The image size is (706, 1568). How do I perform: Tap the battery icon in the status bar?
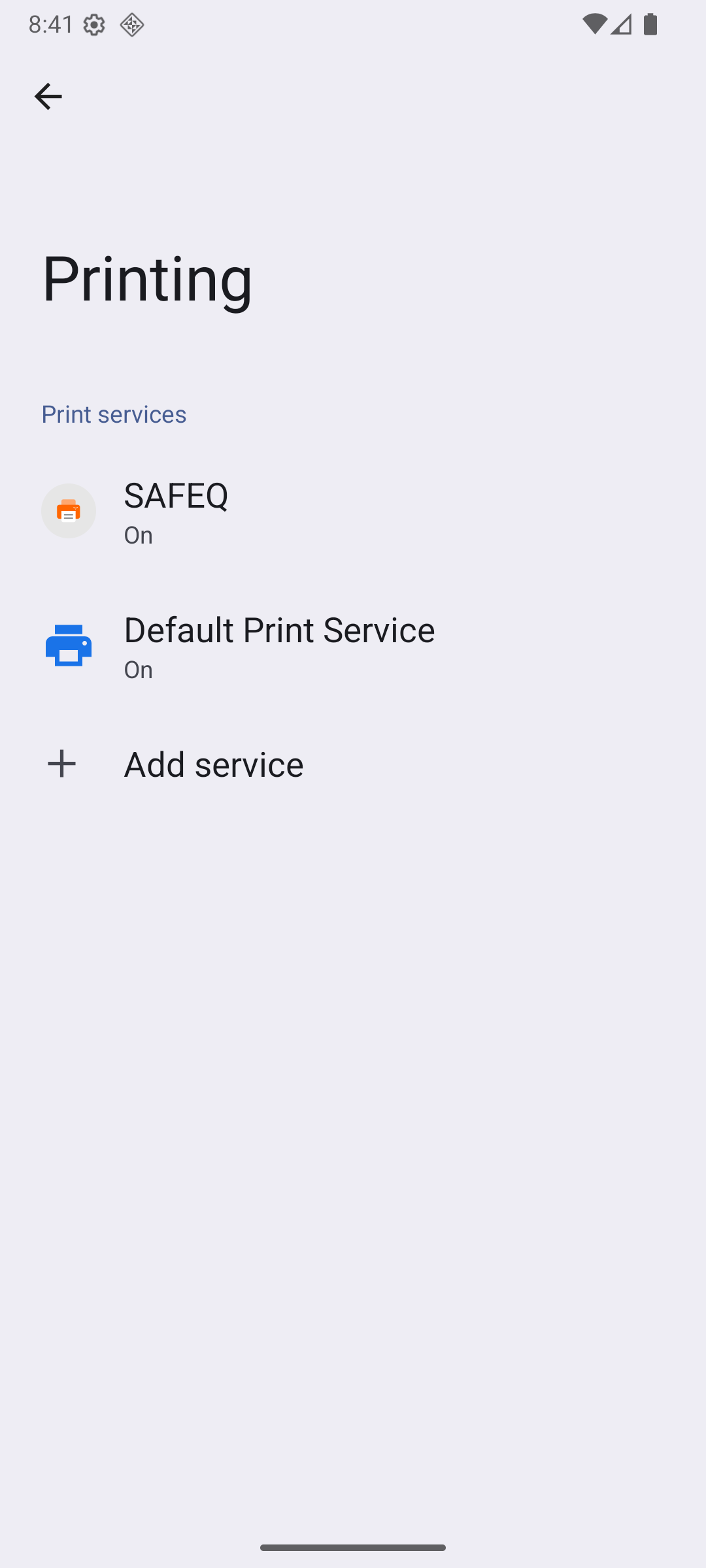coord(650,24)
